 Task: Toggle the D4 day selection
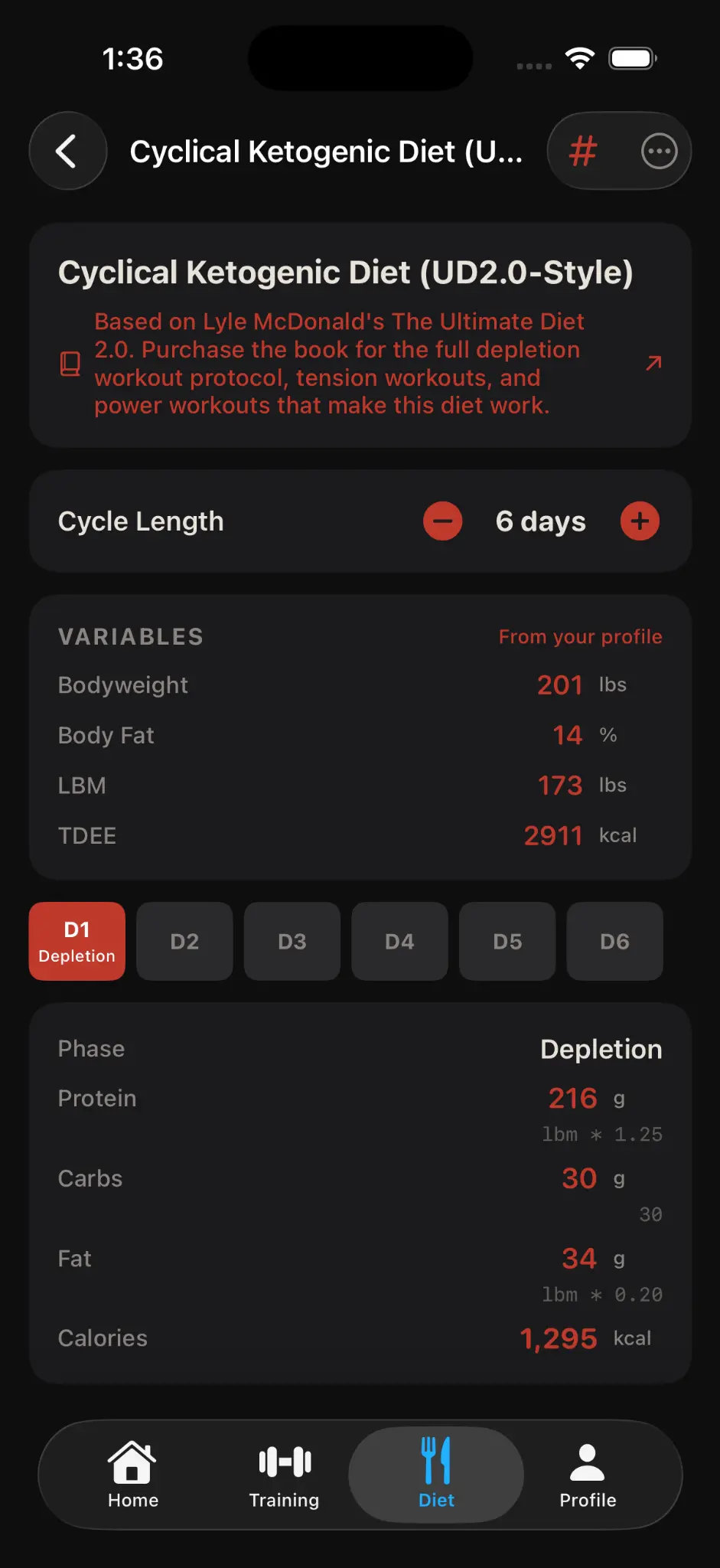pyautogui.click(x=399, y=941)
